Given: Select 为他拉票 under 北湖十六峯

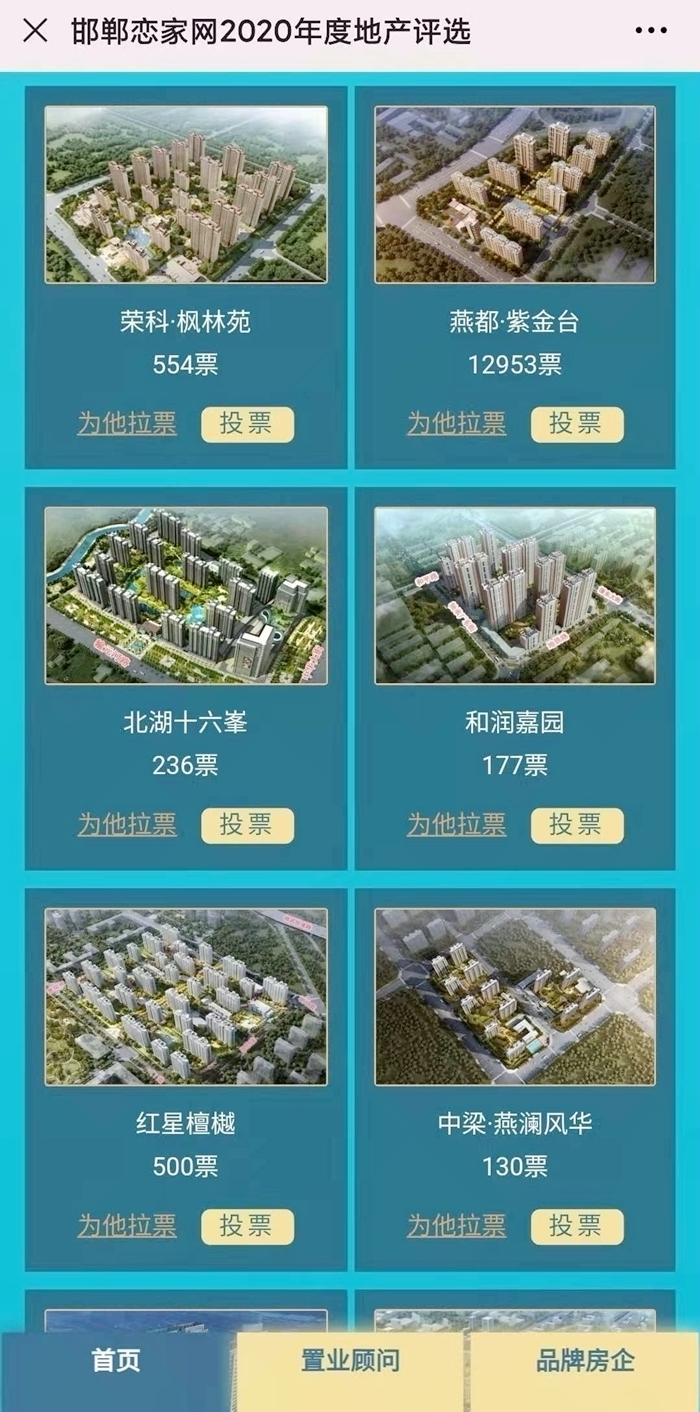Looking at the screenshot, I should 127,825.
